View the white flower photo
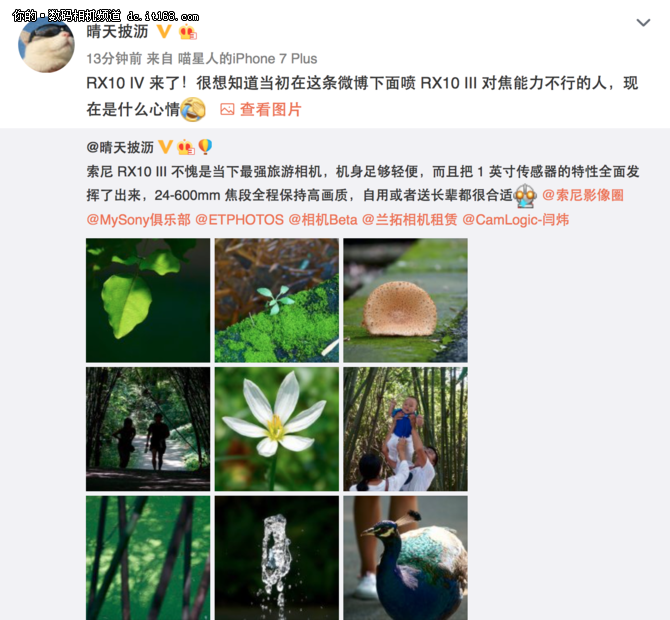This screenshot has width=670, height=620. (276, 428)
